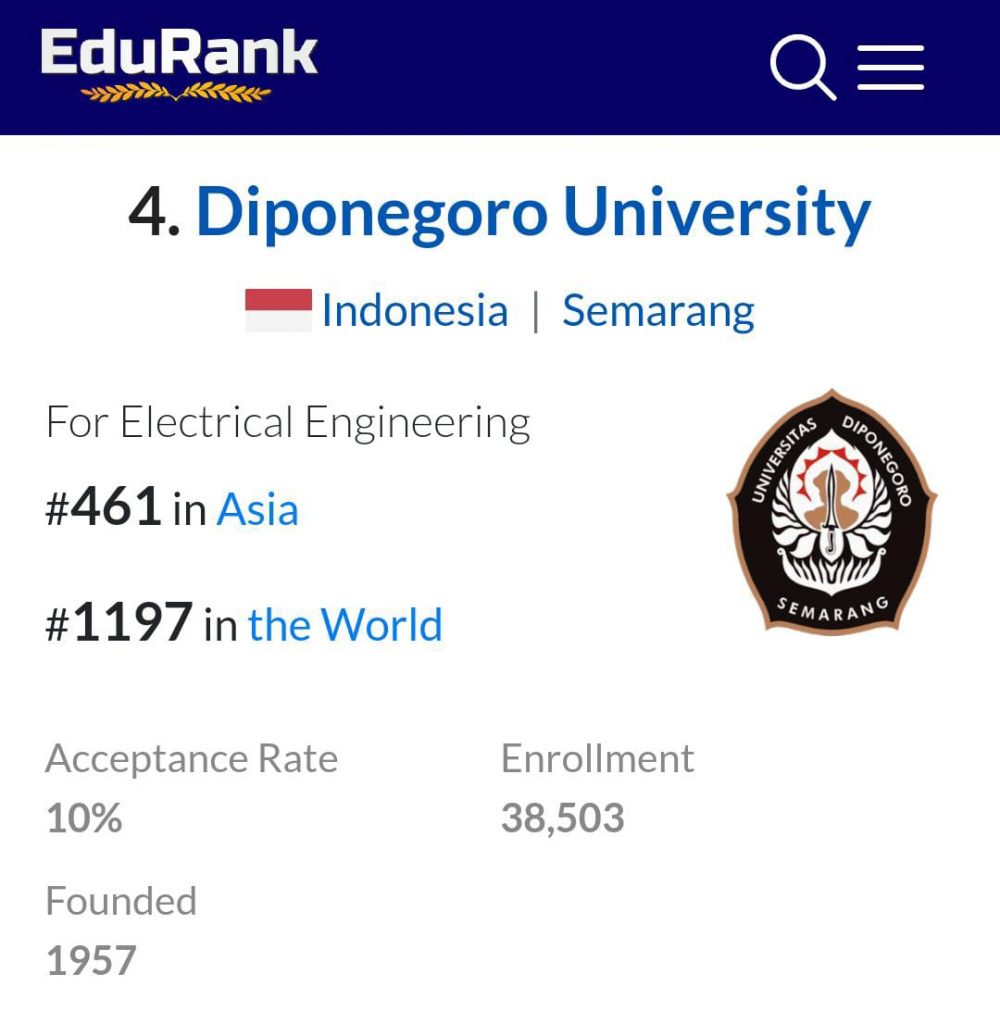The height and width of the screenshot is (1024, 1000).
Task: View the World rankings link
Action: tap(345, 625)
